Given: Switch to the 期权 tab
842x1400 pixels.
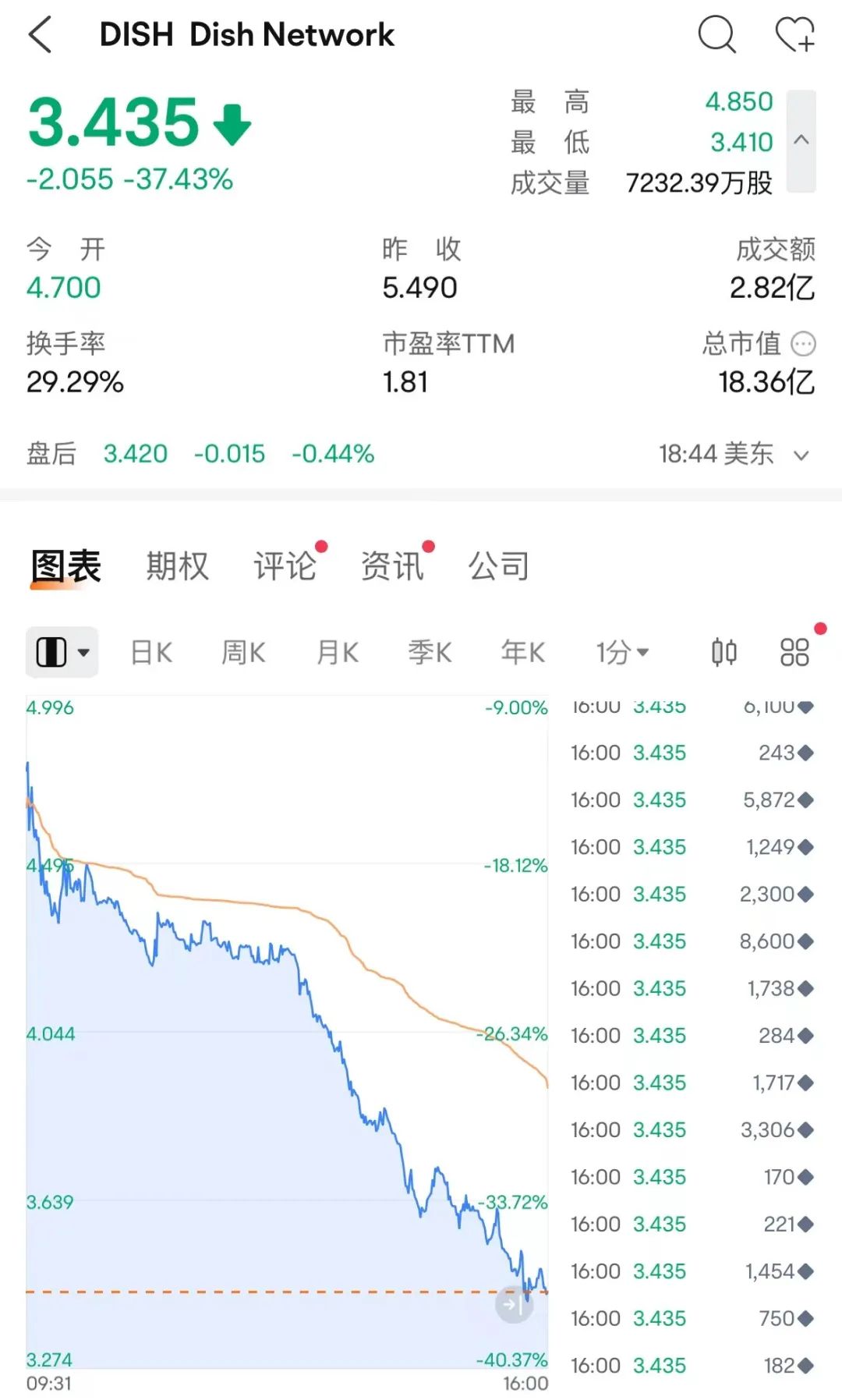Looking at the screenshot, I should pos(178,565).
